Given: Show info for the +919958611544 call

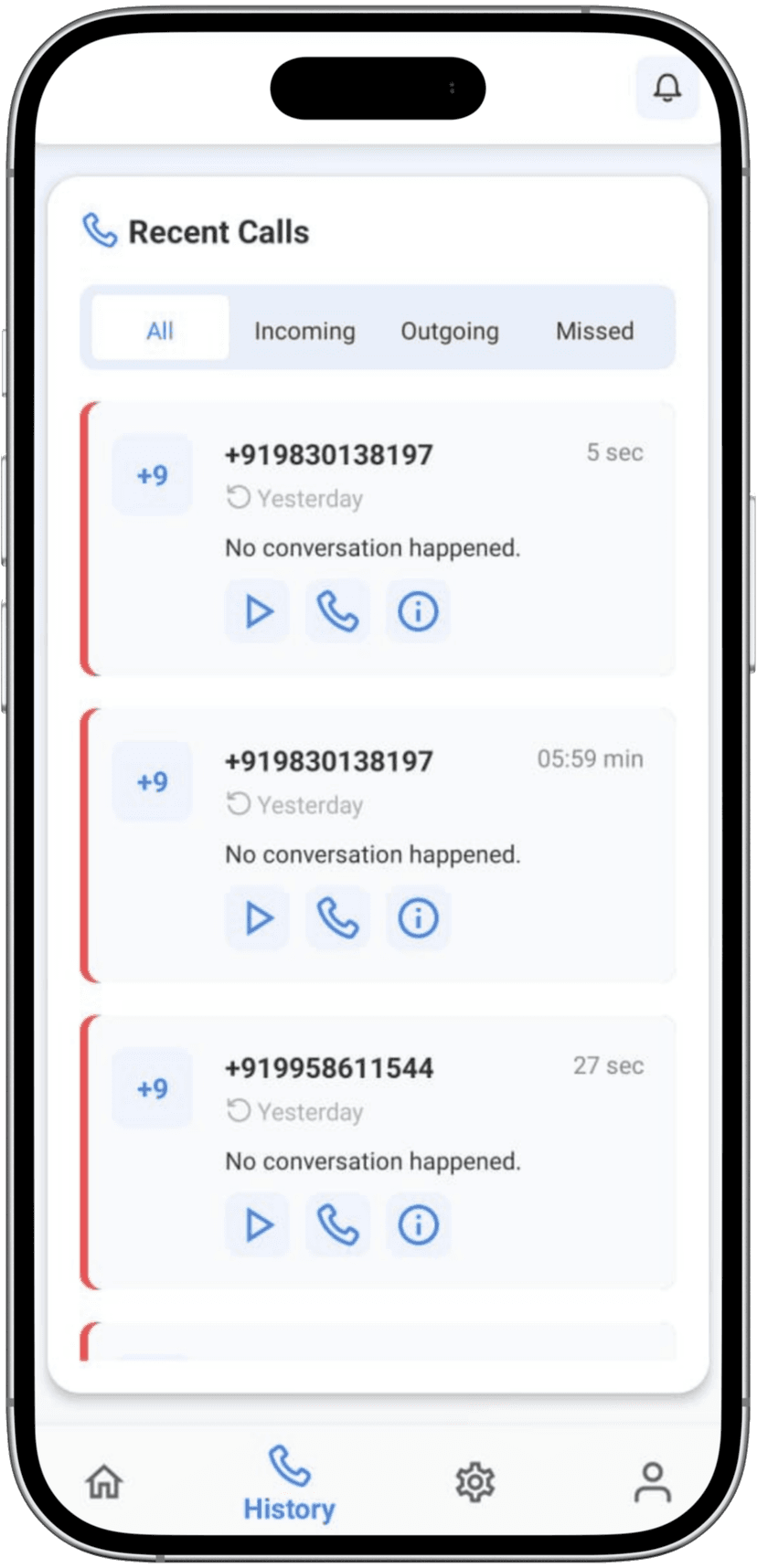Looking at the screenshot, I should pyautogui.click(x=418, y=1225).
